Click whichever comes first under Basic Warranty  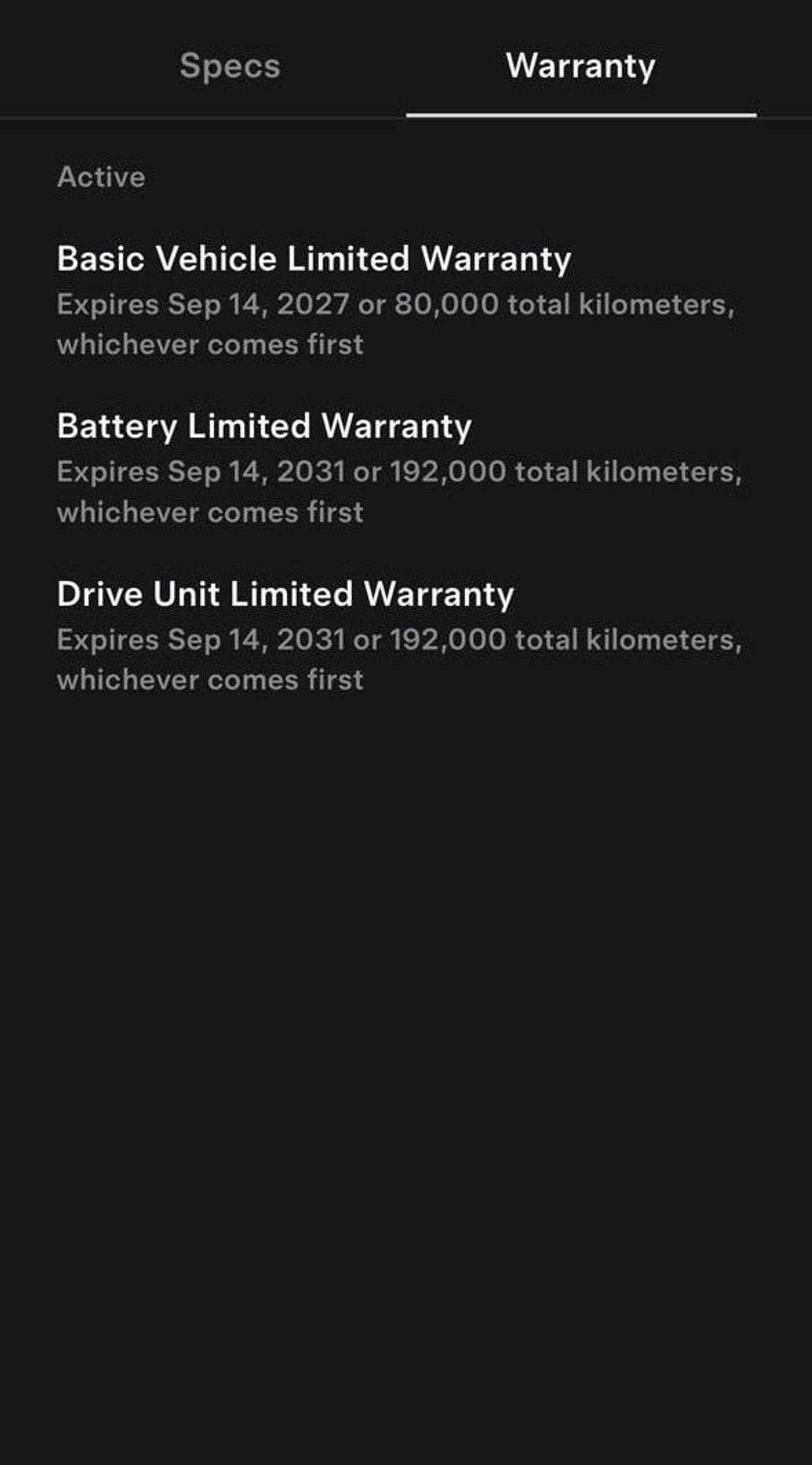[210, 343]
